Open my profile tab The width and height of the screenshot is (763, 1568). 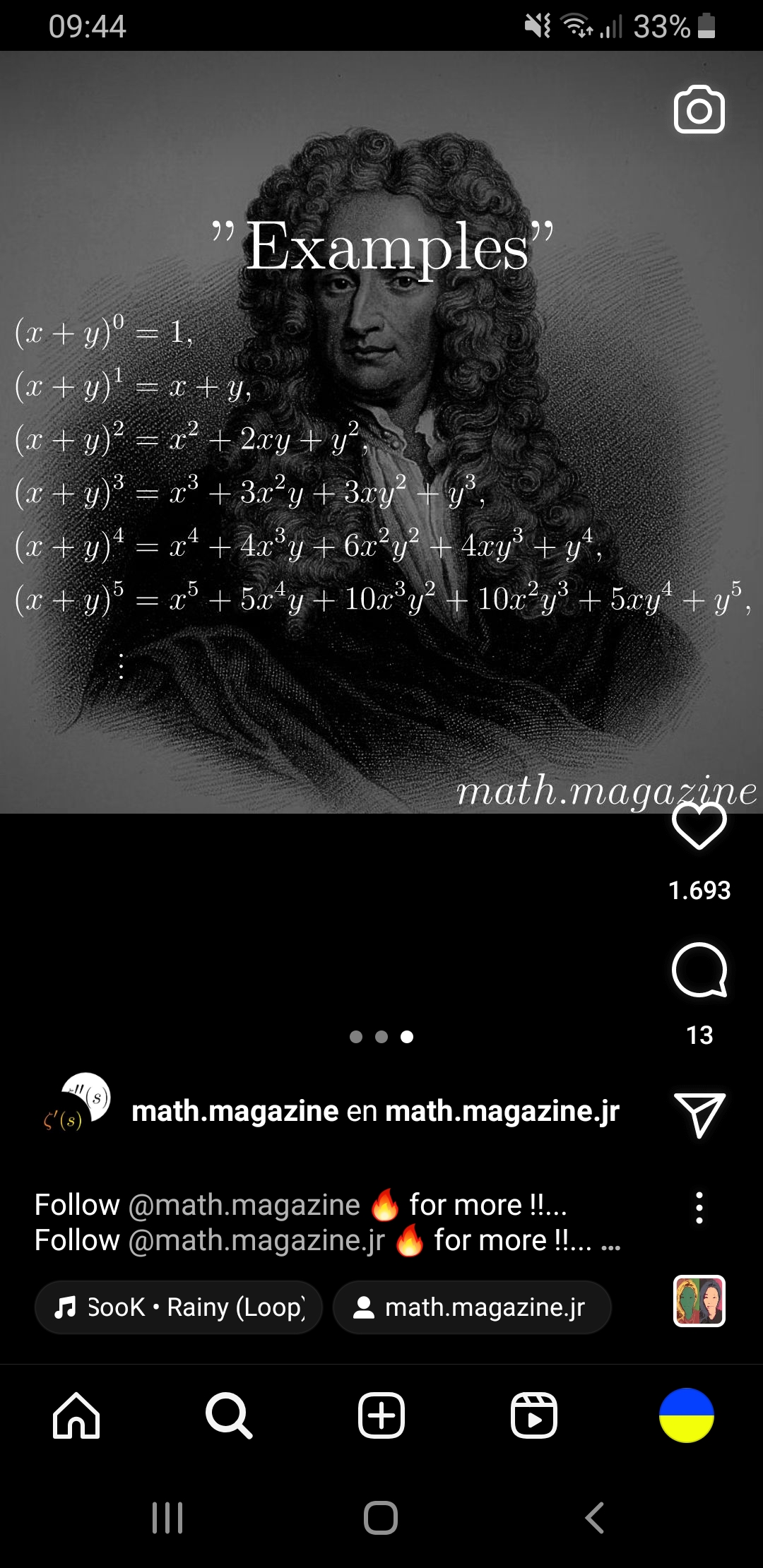[x=686, y=1415]
